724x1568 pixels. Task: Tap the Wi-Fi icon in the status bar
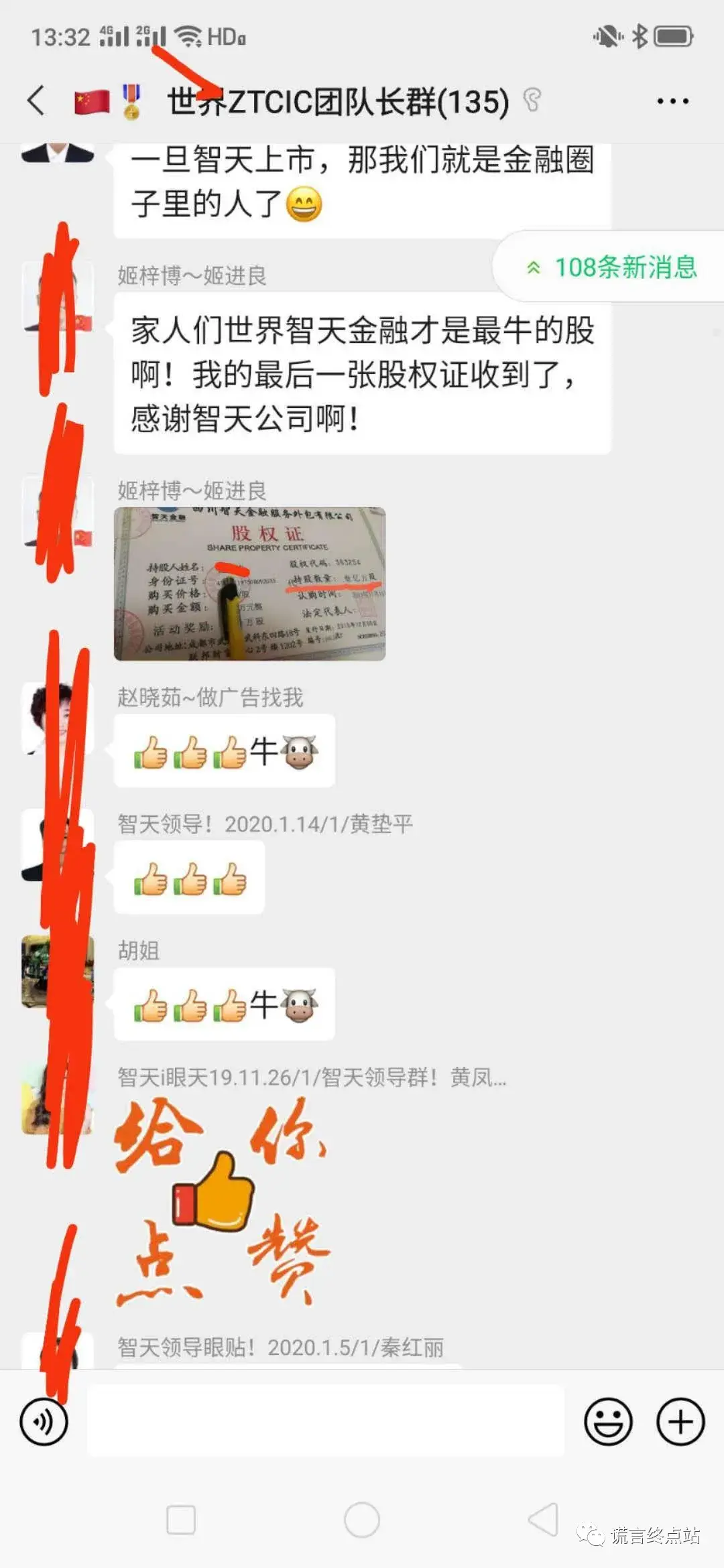point(188,37)
